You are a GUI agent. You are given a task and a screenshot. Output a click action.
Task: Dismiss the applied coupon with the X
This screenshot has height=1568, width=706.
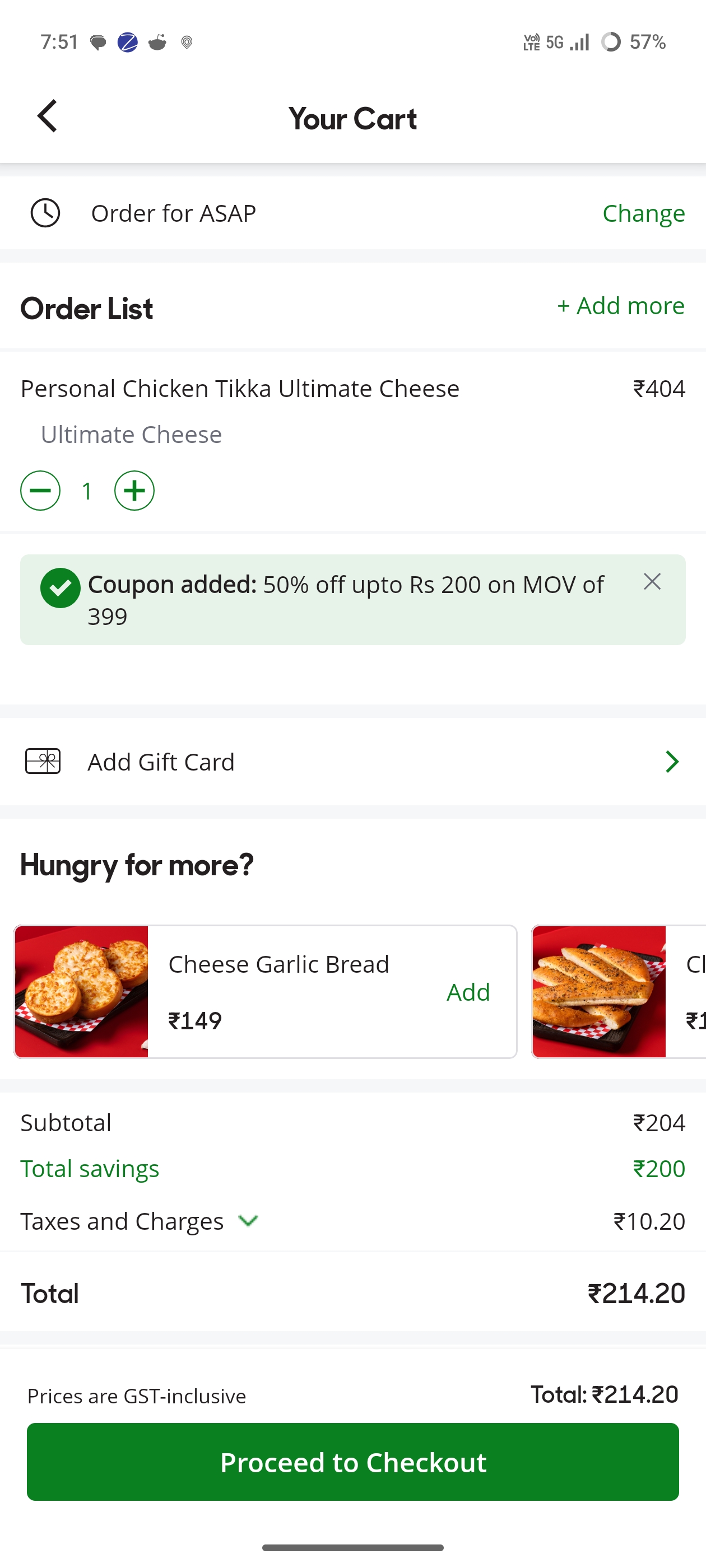pos(652,581)
